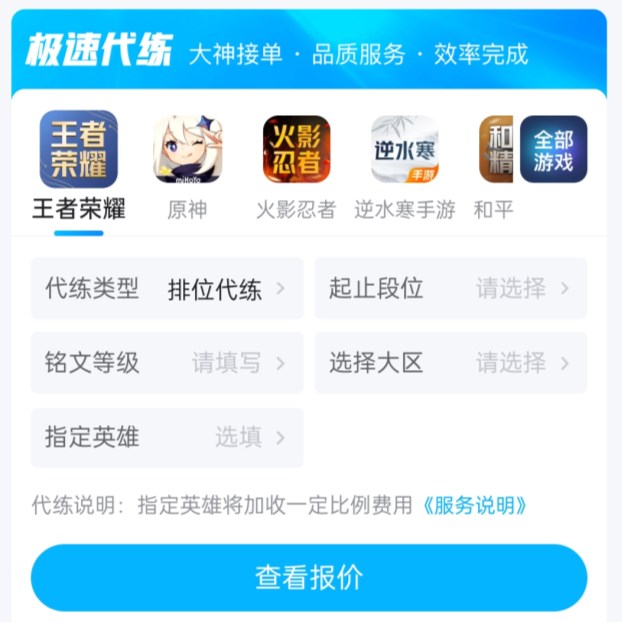The image size is (622, 622).
Task: Fill in 铭文等级 field
Action: pos(167,363)
